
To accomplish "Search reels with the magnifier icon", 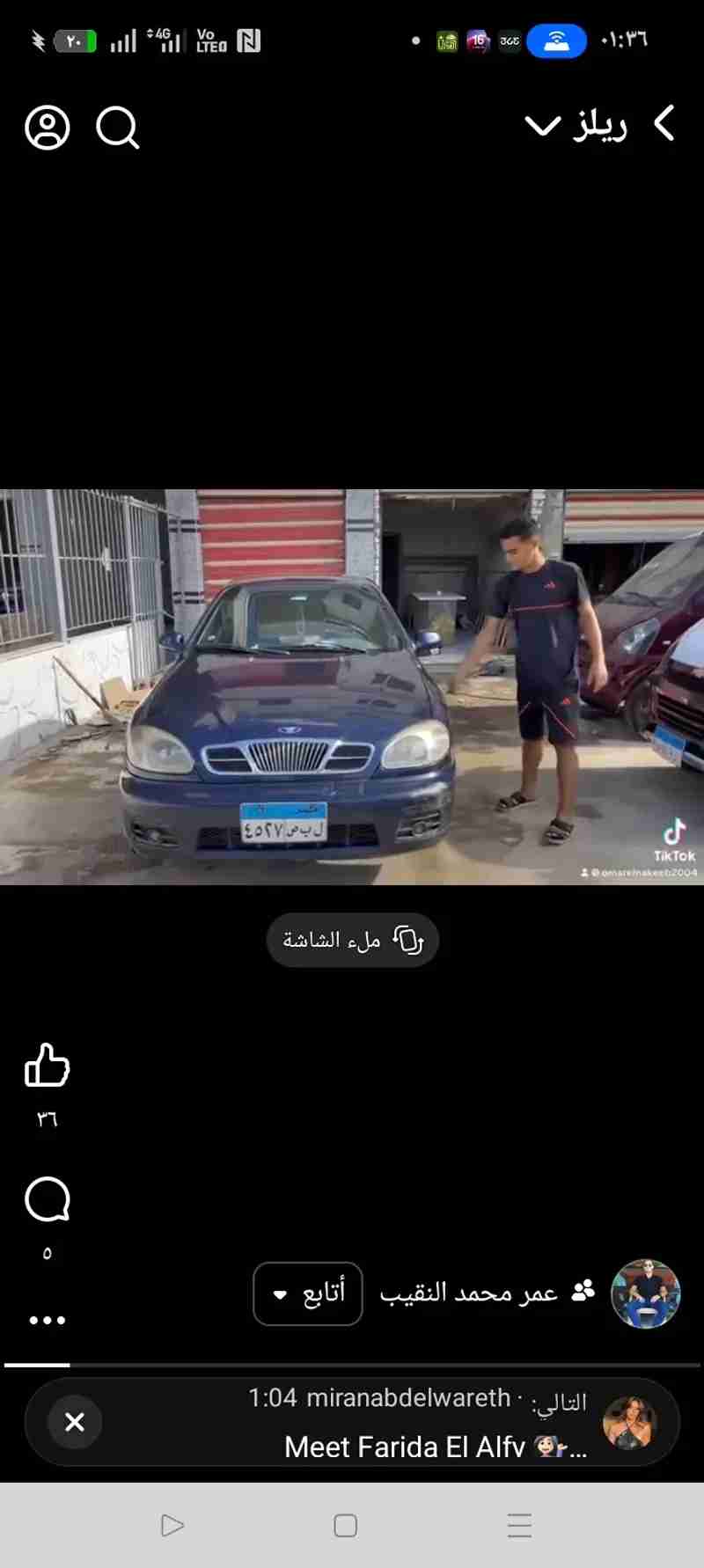I will coord(117,128).
